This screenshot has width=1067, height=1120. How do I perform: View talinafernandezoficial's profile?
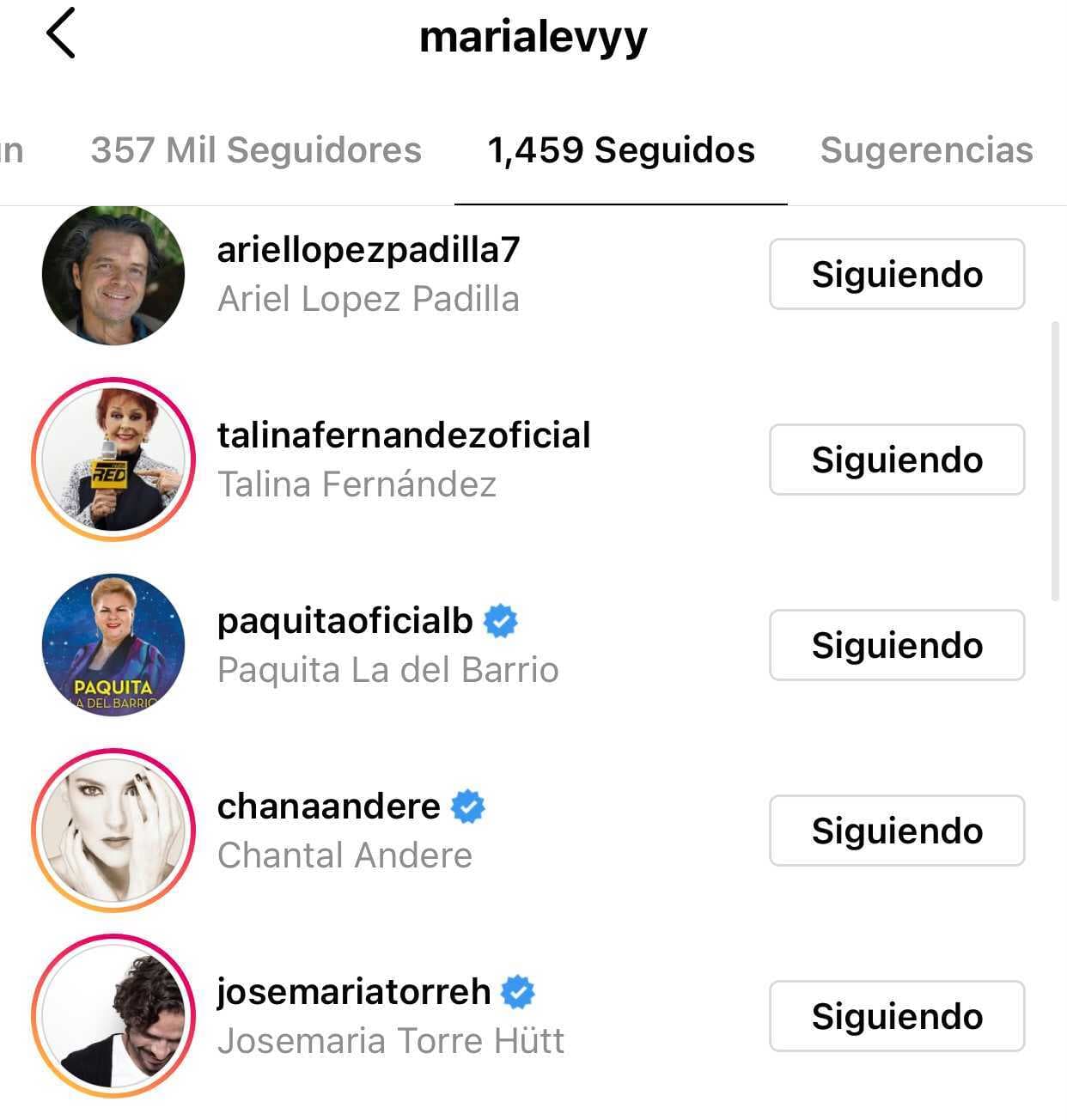[404, 435]
